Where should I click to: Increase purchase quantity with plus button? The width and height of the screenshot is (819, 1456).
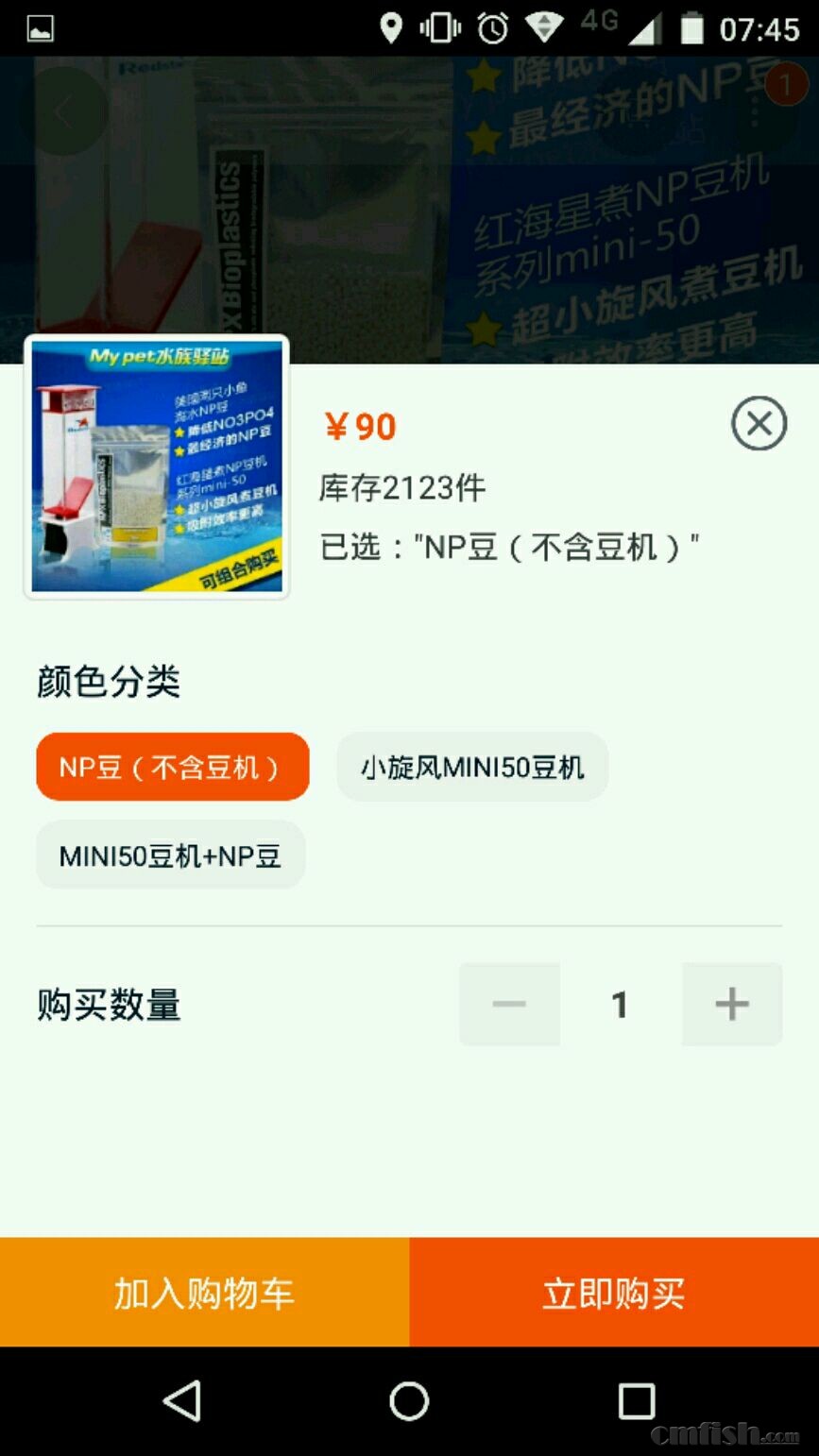[731, 1004]
